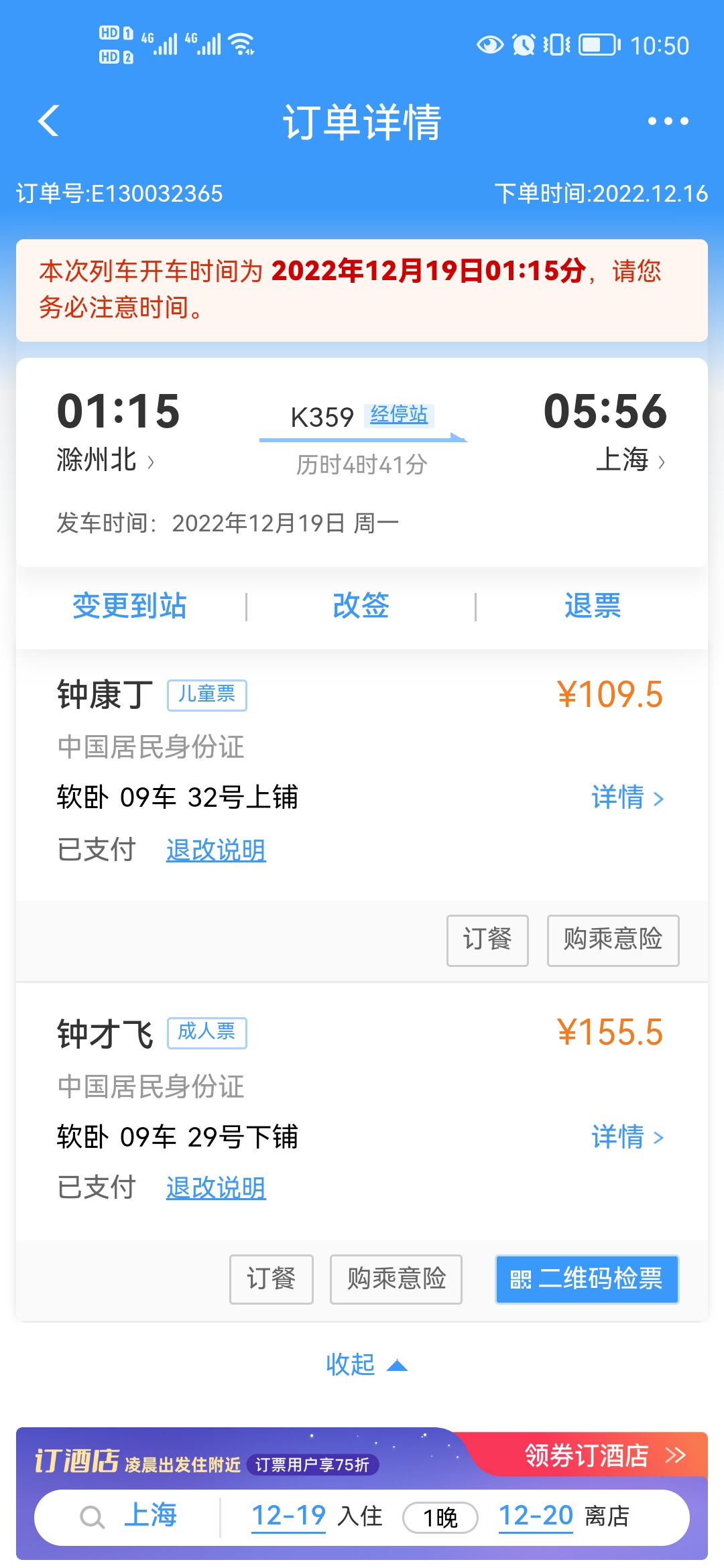Image resolution: width=724 pixels, height=1568 pixels.
Task: Open 详情 for 钟康丁's ticket
Action: click(x=627, y=797)
